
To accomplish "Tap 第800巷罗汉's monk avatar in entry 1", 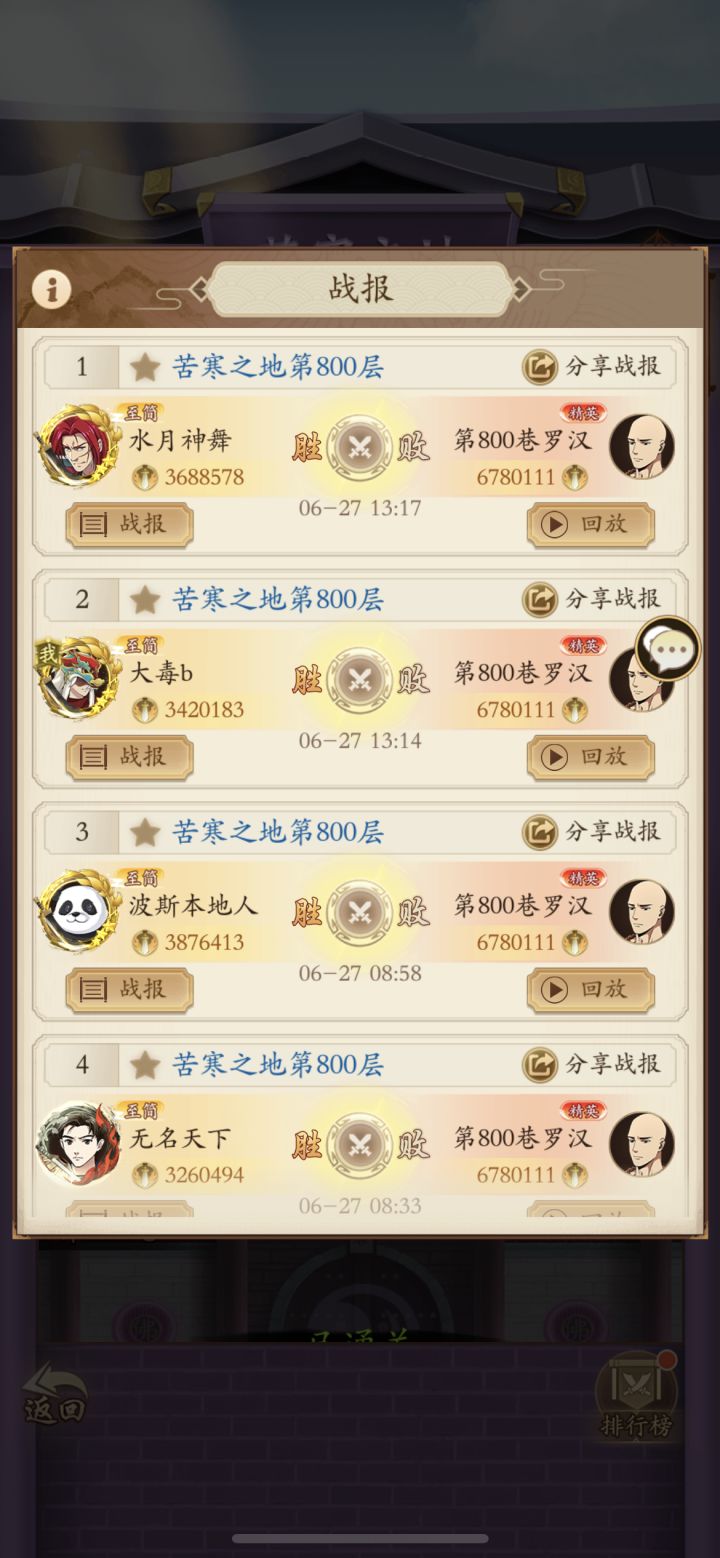I will click(x=643, y=446).
